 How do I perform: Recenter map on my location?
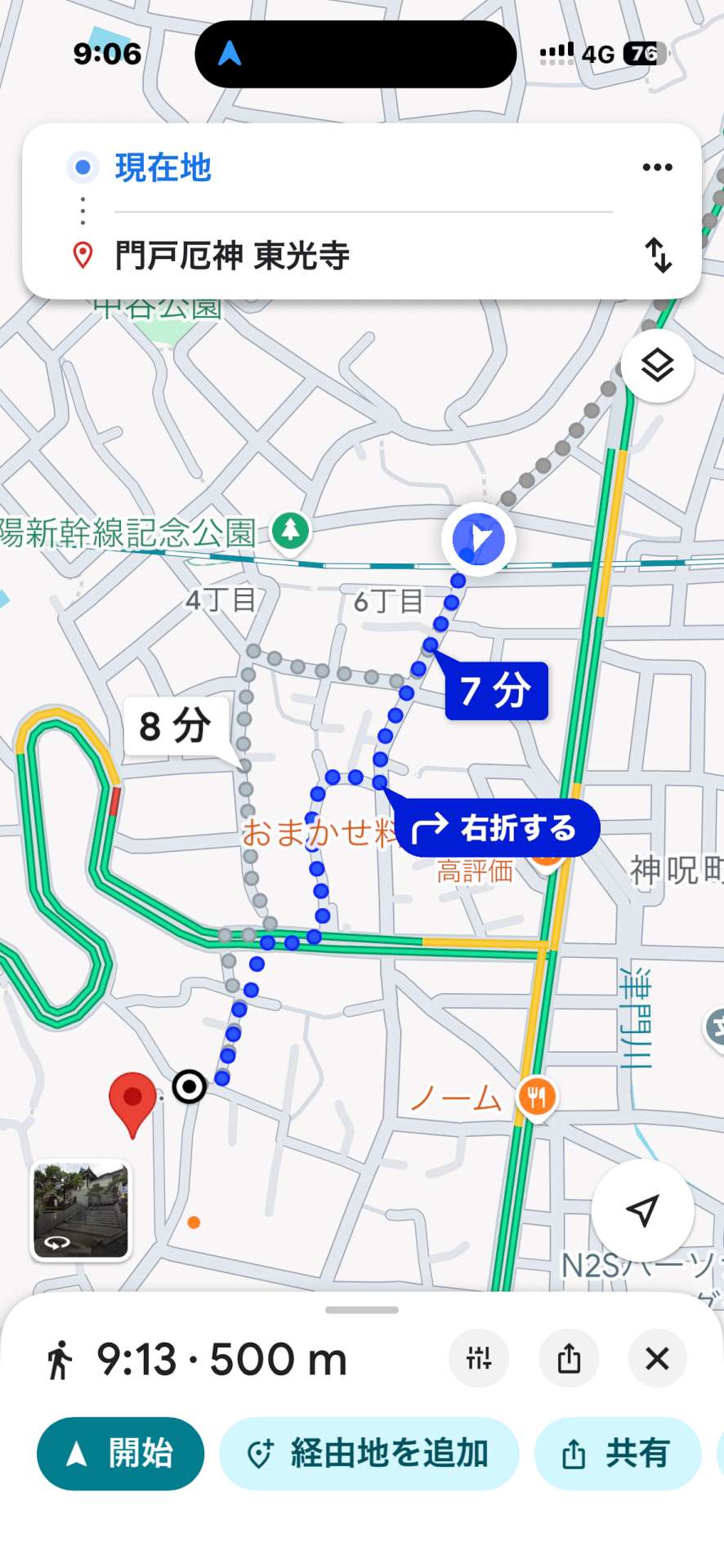(642, 1210)
